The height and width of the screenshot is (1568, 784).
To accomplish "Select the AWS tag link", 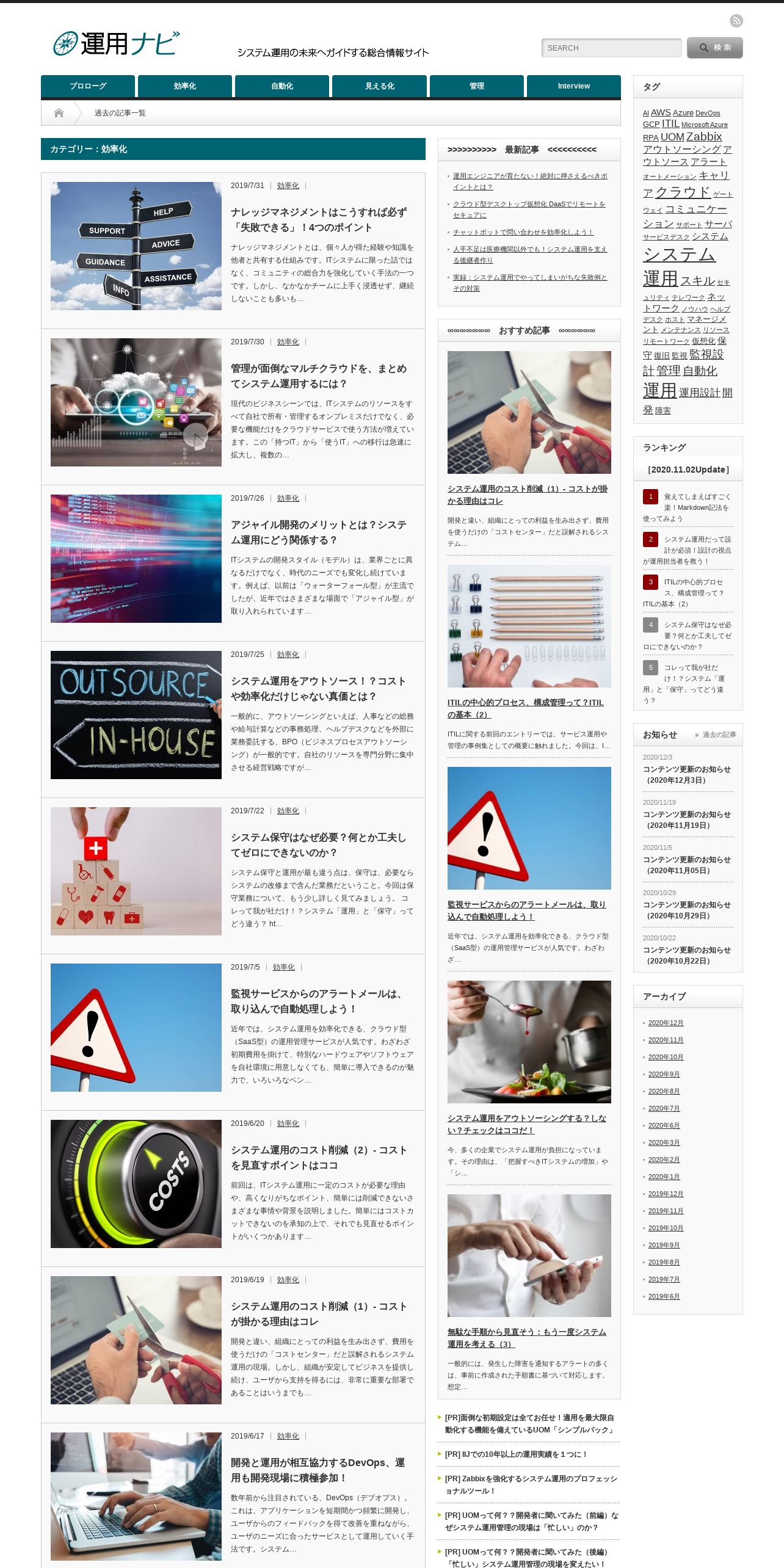I will [661, 112].
